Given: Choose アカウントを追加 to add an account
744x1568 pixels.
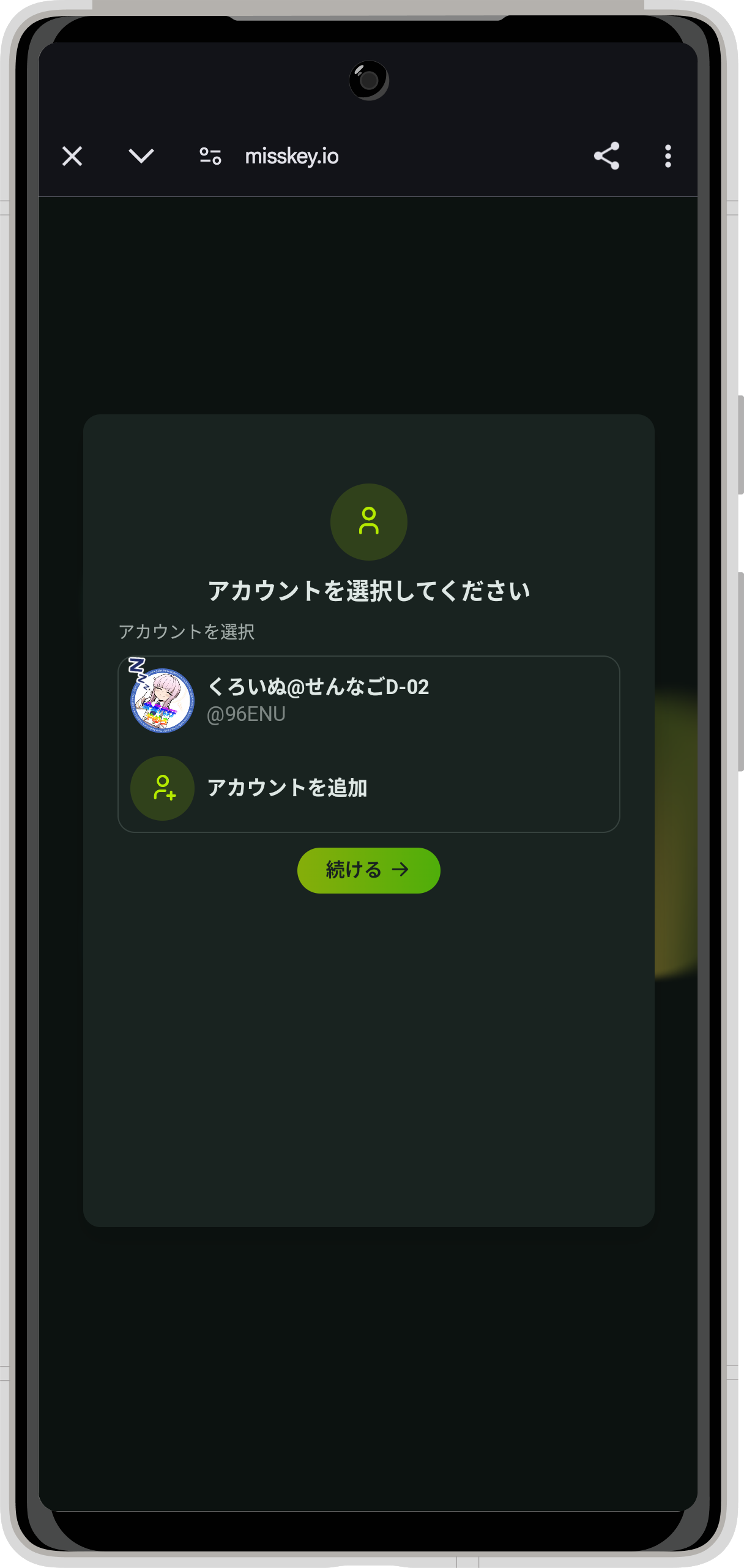Looking at the screenshot, I should tap(368, 788).
